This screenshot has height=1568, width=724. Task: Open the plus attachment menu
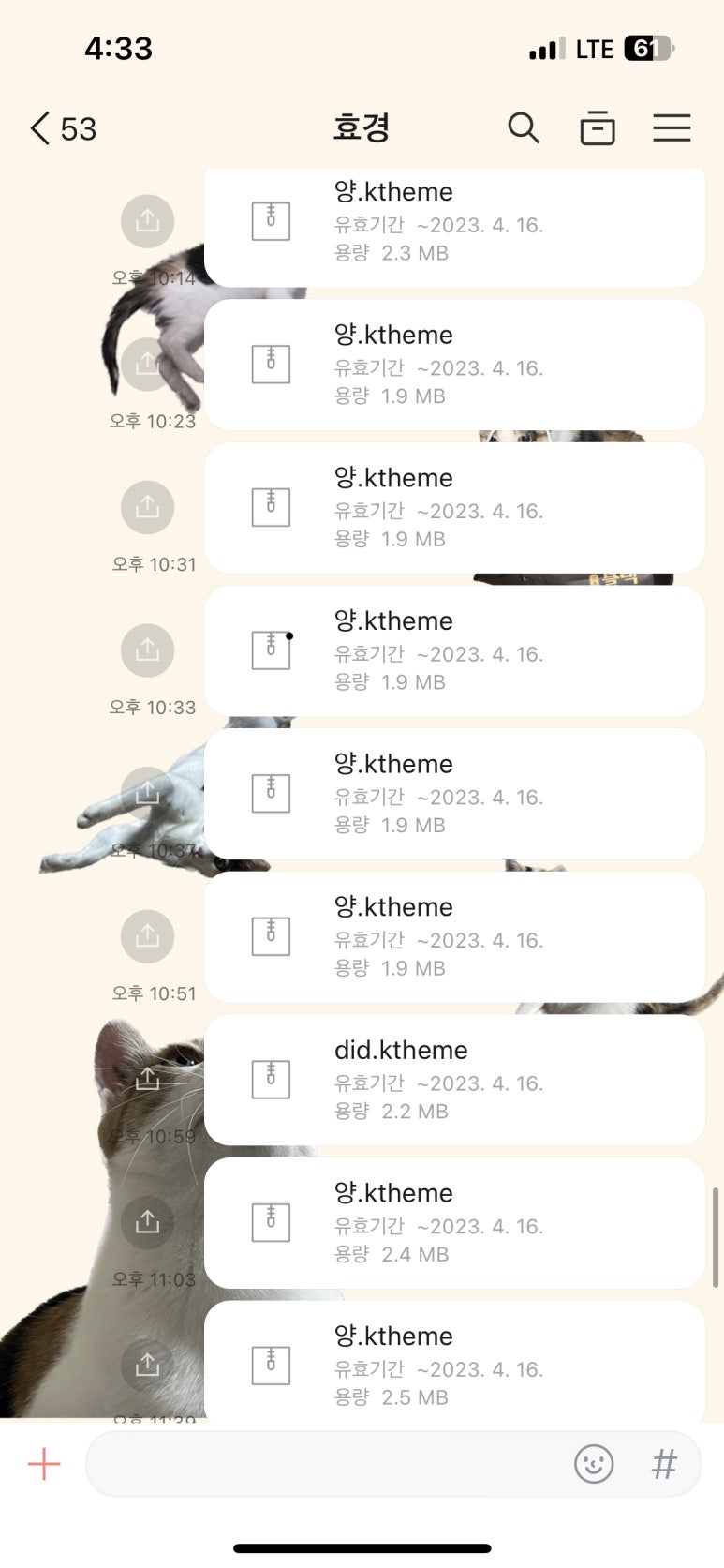(x=44, y=1463)
